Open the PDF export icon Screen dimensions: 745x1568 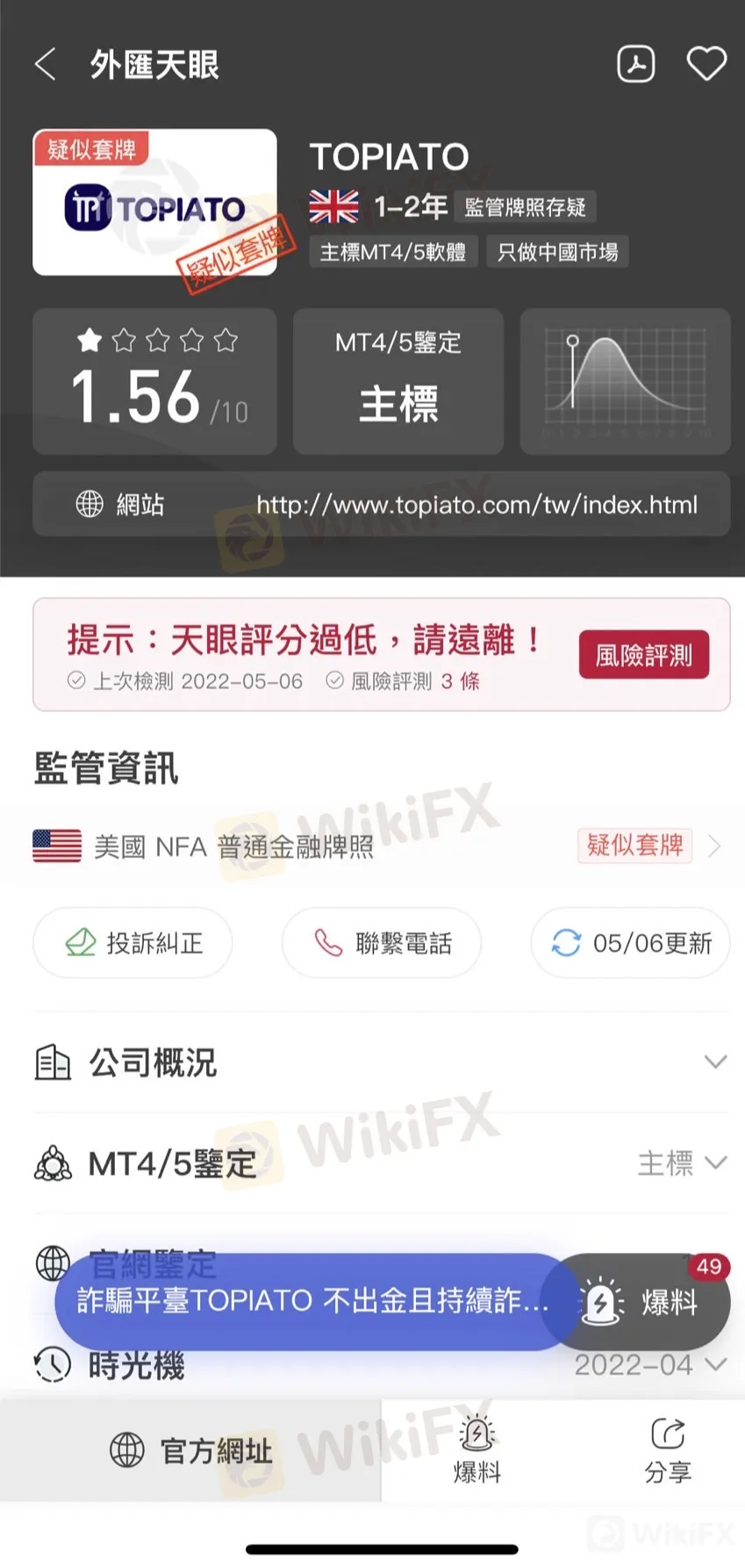pyautogui.click(x=636, y=64)
